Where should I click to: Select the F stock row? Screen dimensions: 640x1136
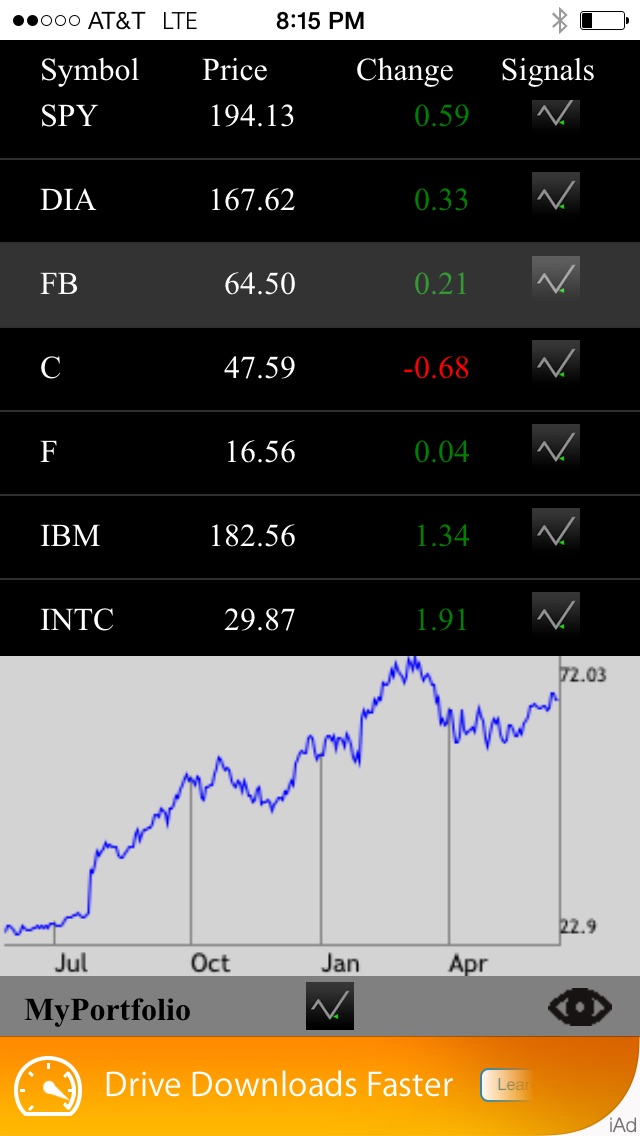click(320, 454)
